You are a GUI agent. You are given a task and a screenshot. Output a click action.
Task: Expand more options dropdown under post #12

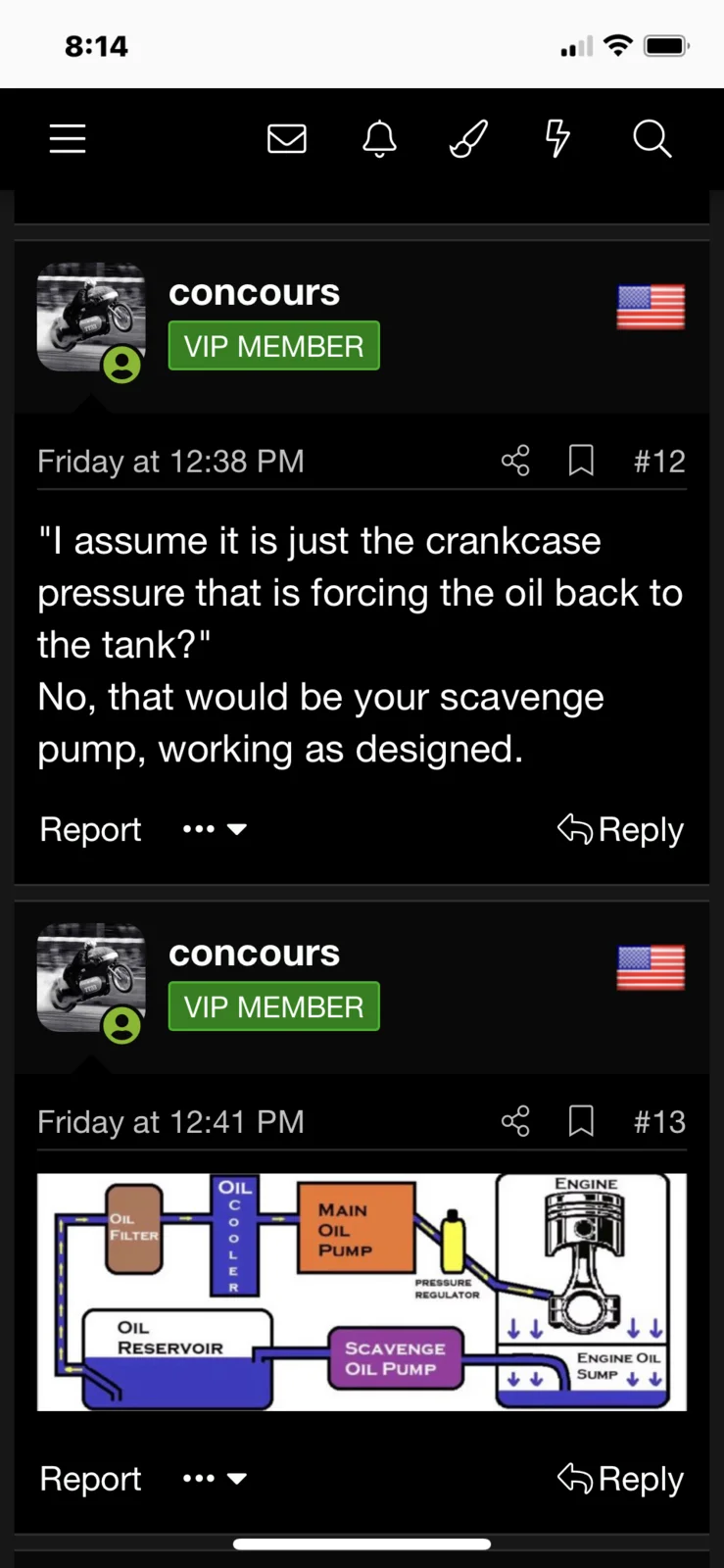(x=215, y=829)
